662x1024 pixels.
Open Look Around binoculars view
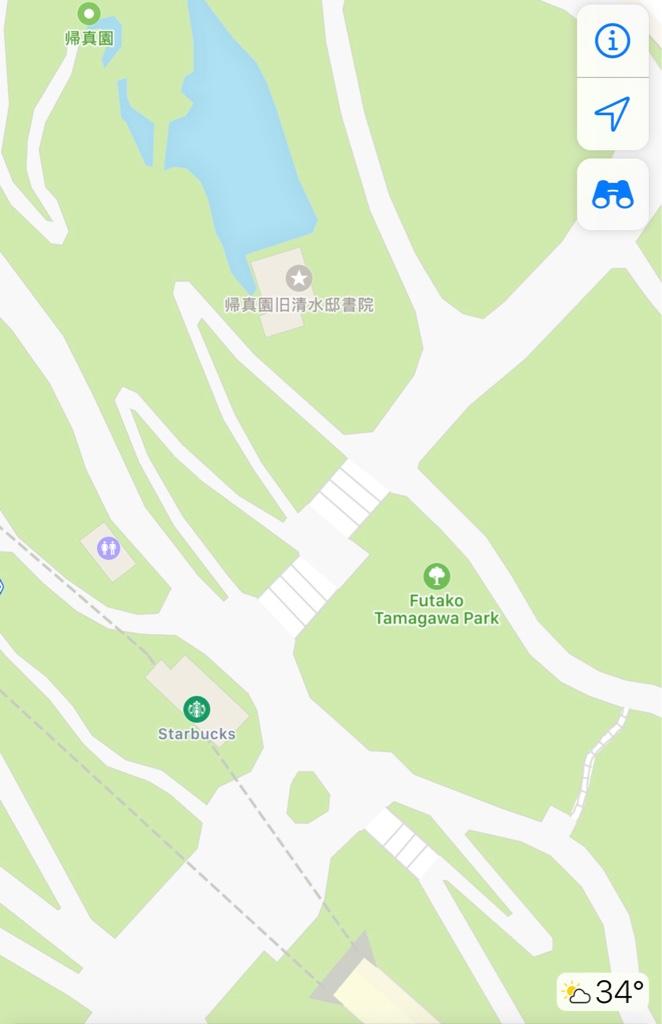(612, 195)
